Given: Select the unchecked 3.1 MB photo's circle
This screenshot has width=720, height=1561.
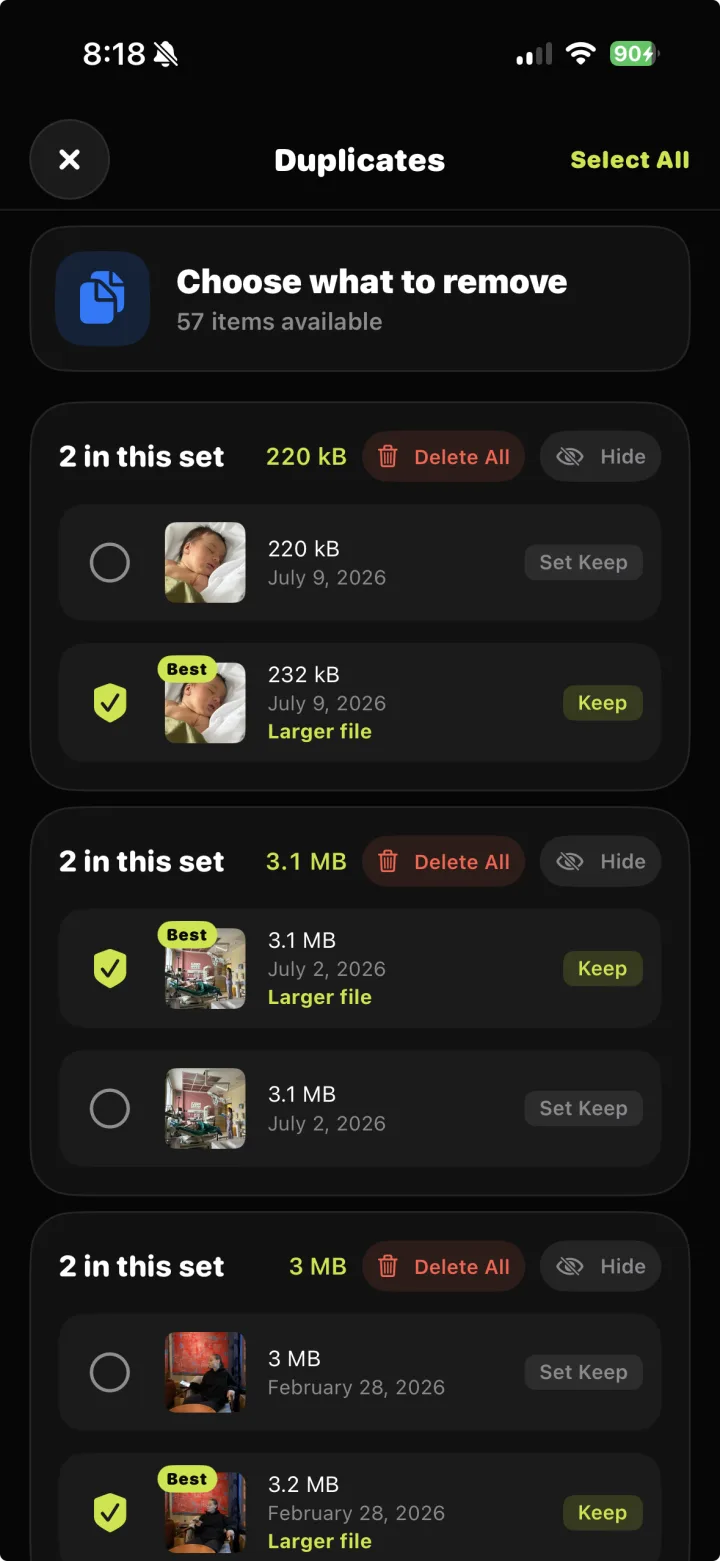Looking at the screenshot, I should [110, 1108].
